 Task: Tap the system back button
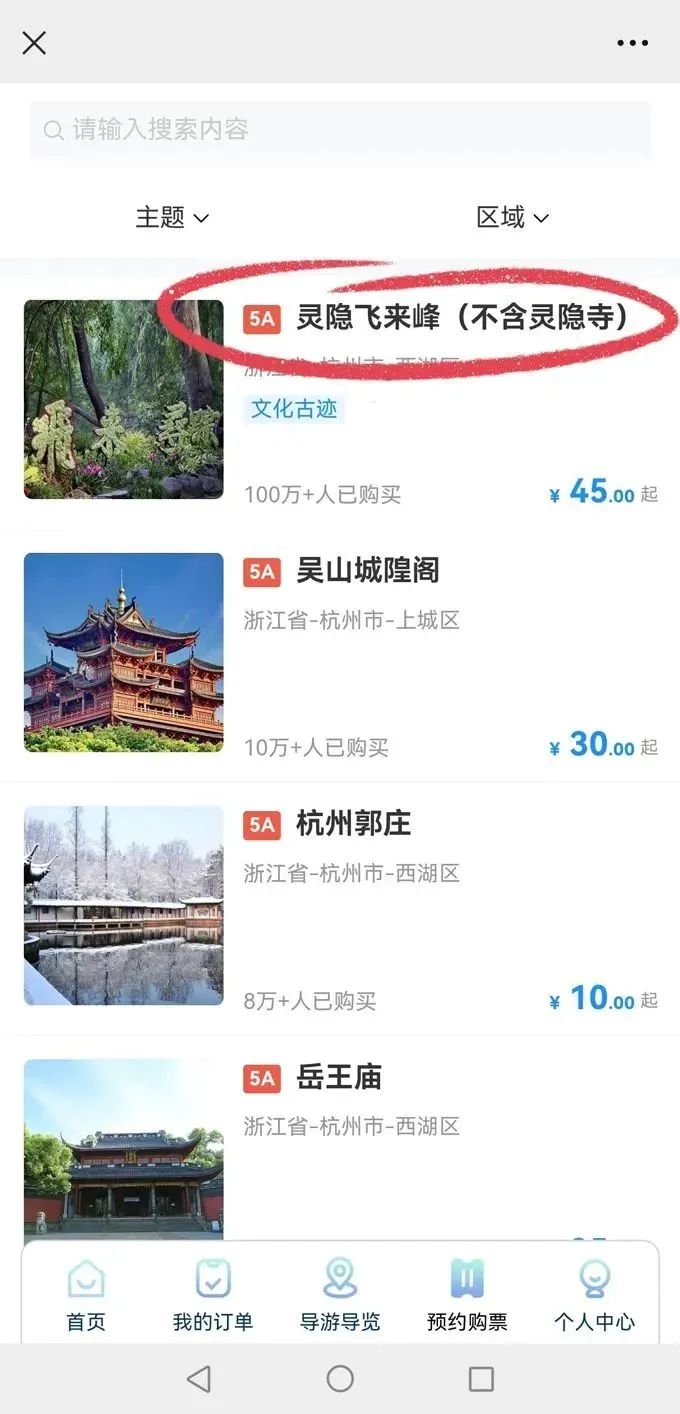(199, 1379)
